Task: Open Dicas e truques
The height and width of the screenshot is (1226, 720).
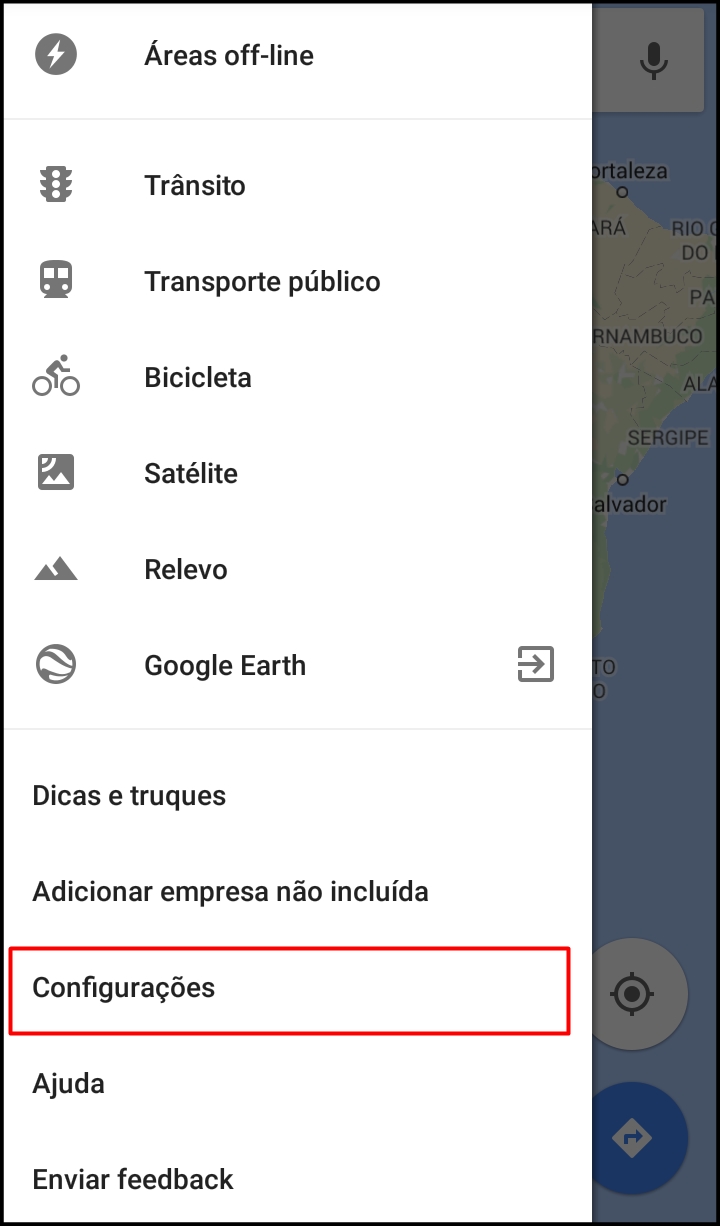Action: 297,796
